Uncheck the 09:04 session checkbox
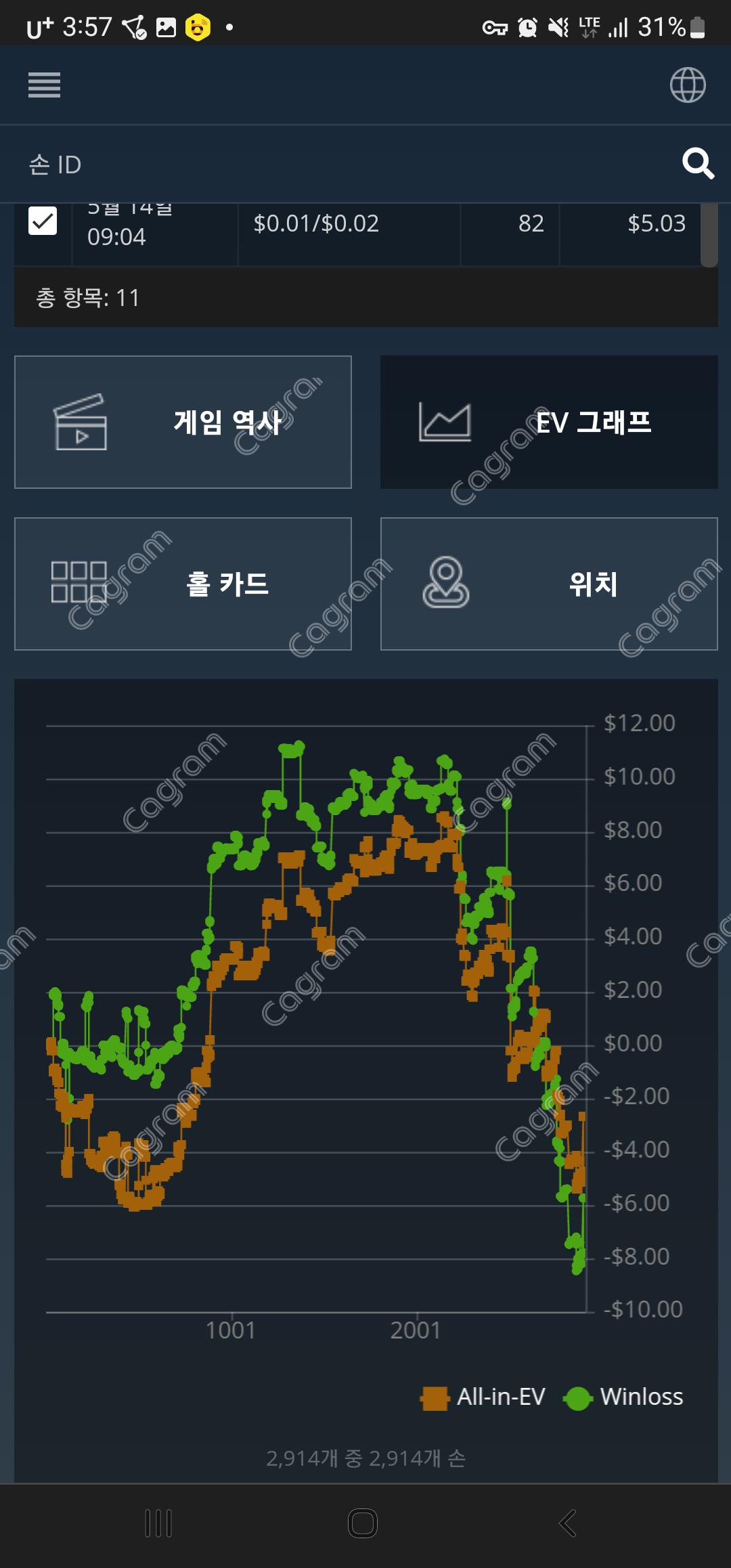 [43, 221]
